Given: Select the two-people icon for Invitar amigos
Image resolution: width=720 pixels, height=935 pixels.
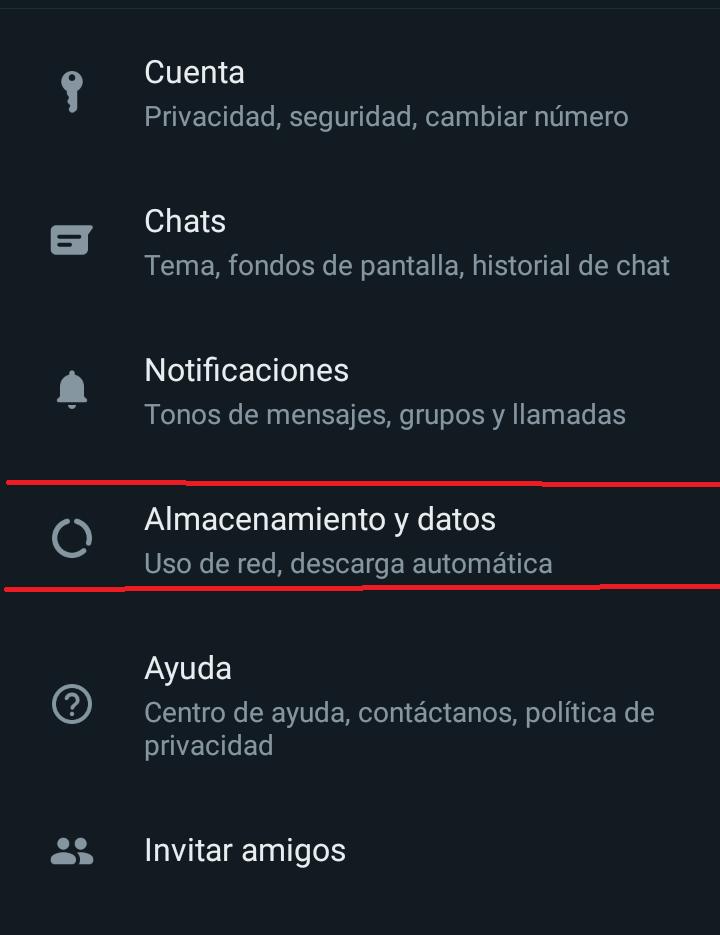Looking at the screenshot, I should coord(70,849).
